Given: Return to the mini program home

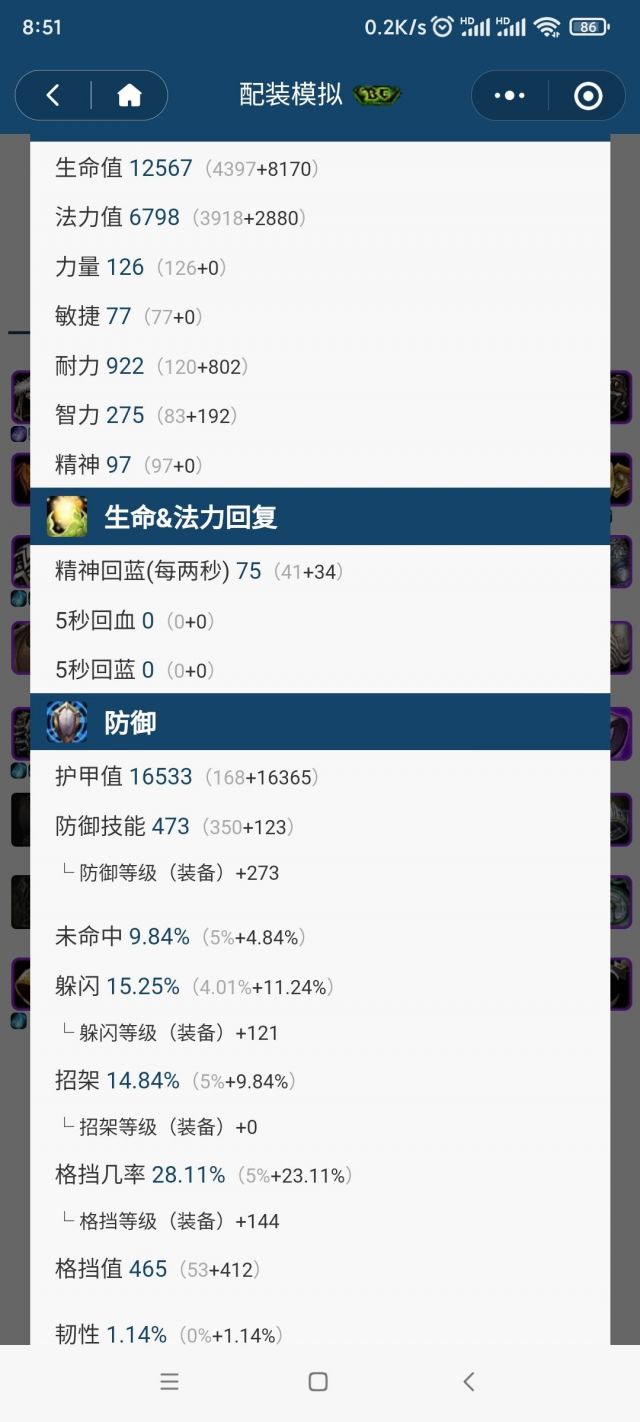Looking at the screenshot, I should pyautogui.click(x=129, y=95).
